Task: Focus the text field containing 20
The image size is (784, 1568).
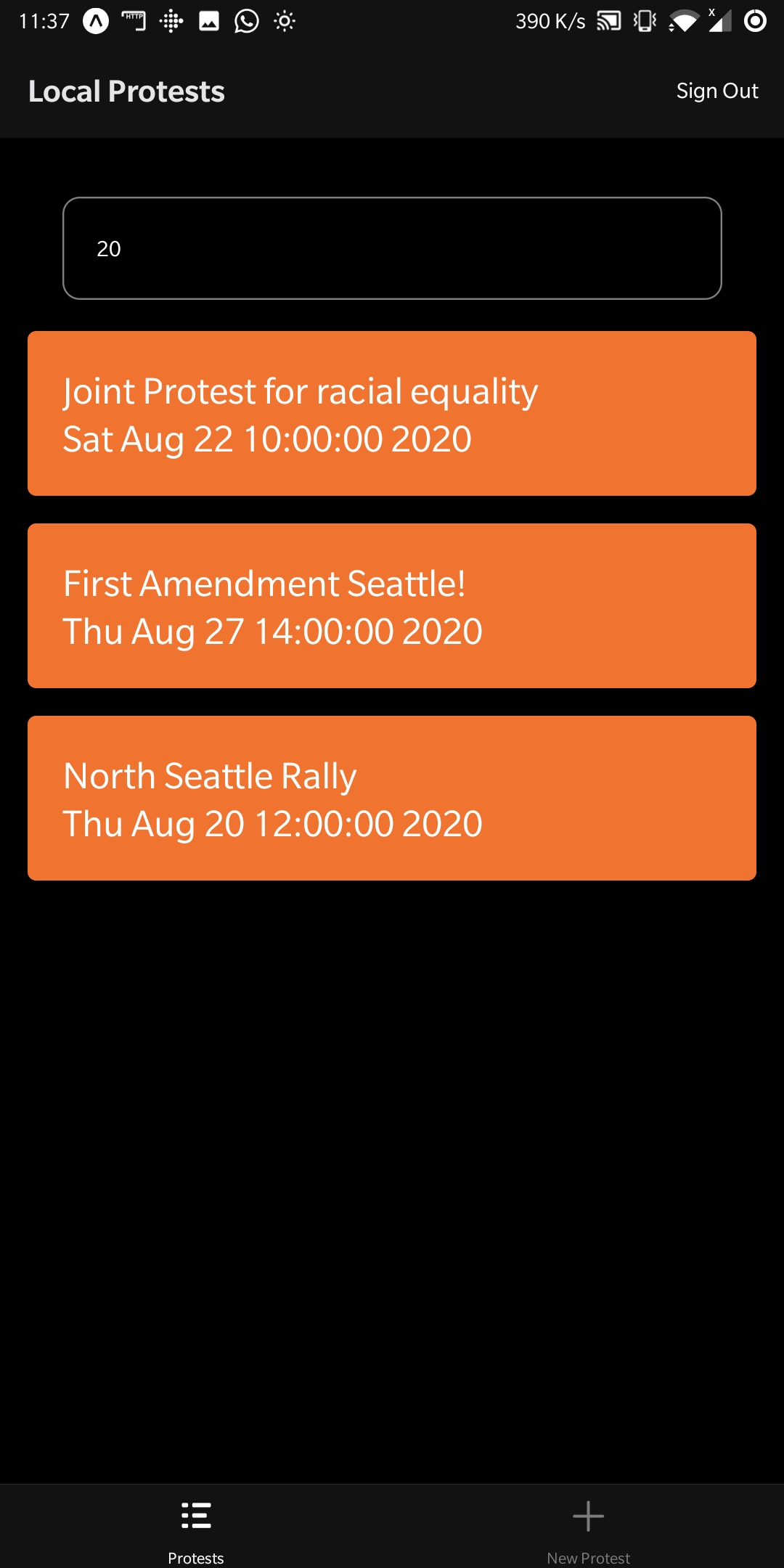Action: click(x=392, y=248)
